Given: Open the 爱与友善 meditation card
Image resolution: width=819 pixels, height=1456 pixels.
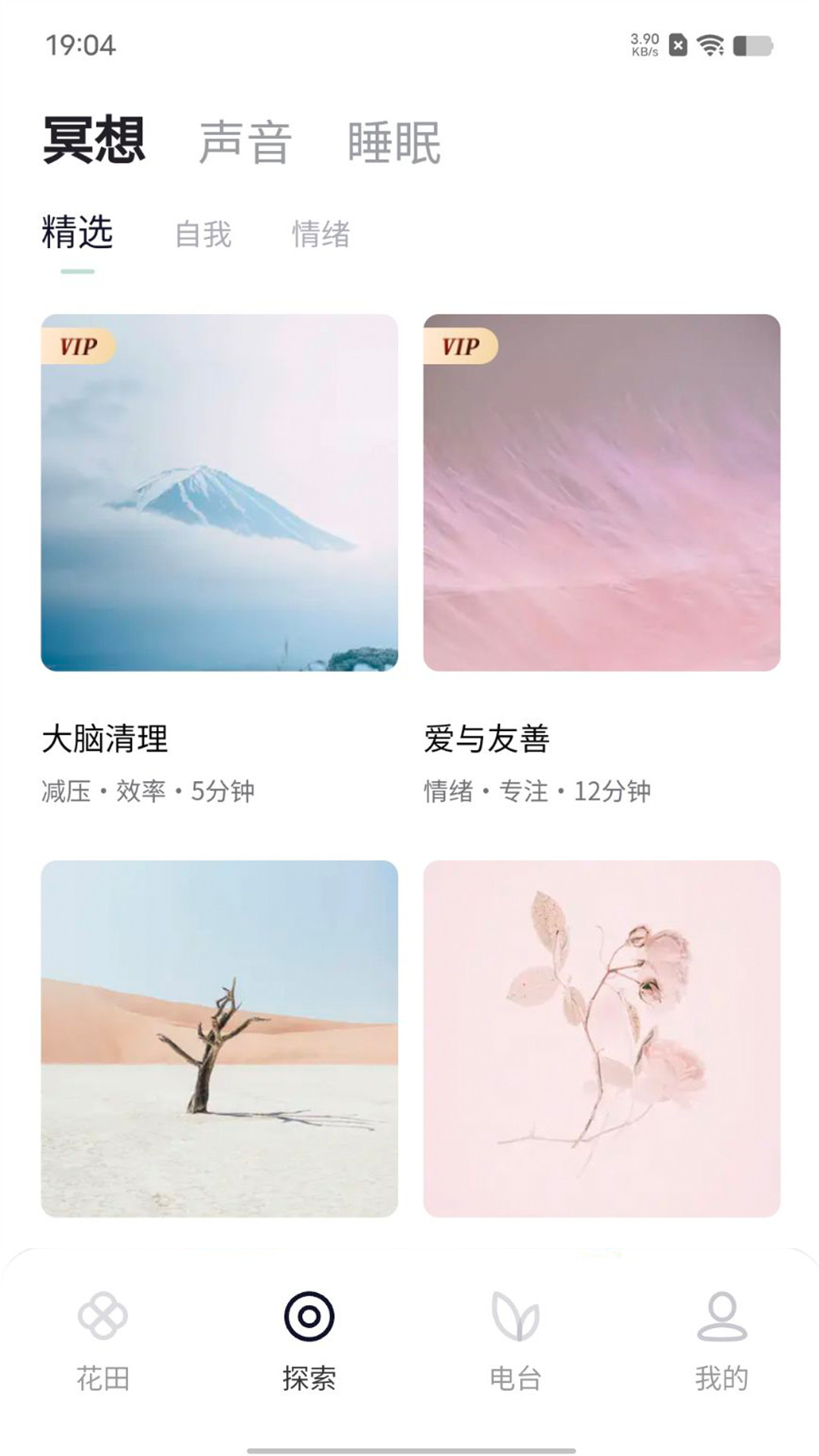Looking at the screenshot, I should pos(601,493).
